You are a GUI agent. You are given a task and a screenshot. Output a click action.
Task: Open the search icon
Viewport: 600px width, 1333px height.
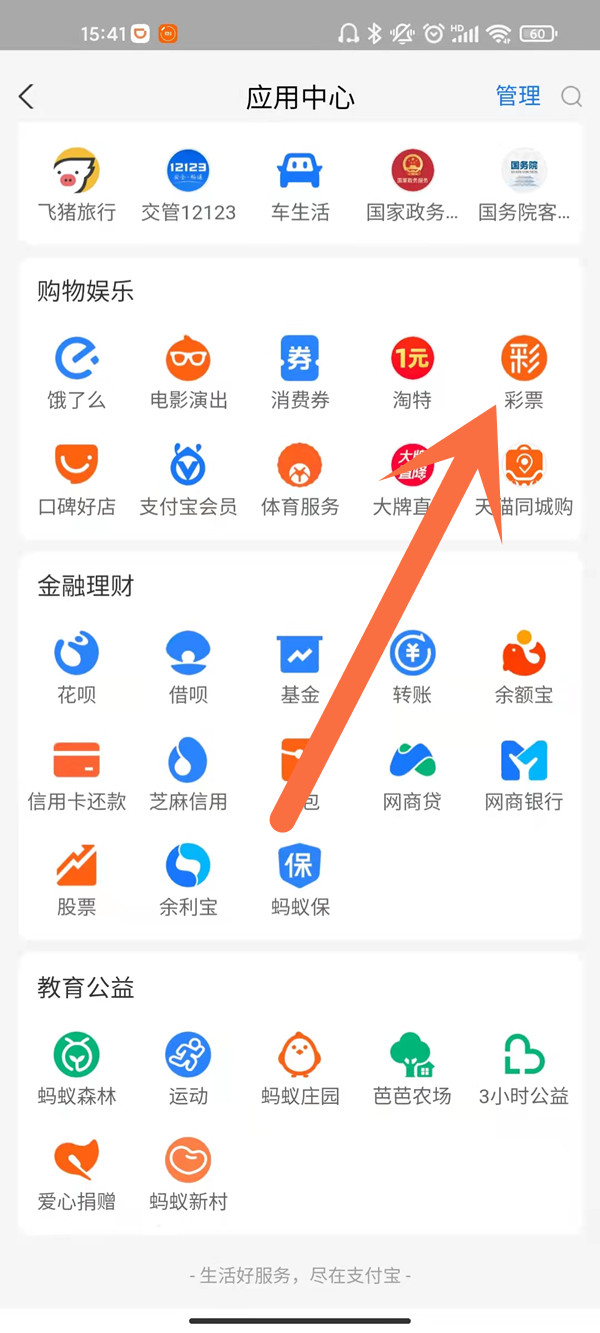(x=571, y=96)
